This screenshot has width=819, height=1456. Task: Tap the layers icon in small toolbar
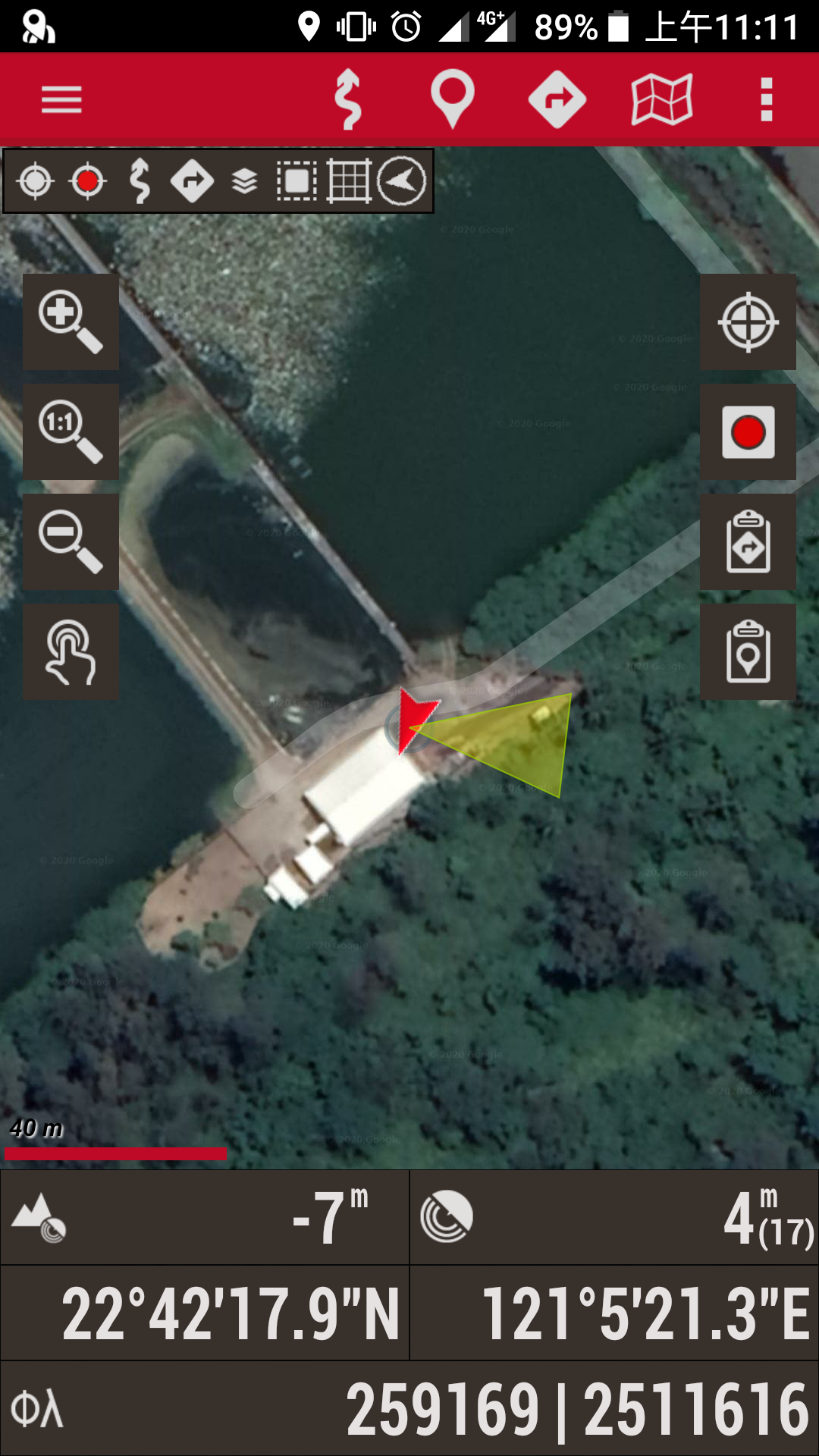244,181
